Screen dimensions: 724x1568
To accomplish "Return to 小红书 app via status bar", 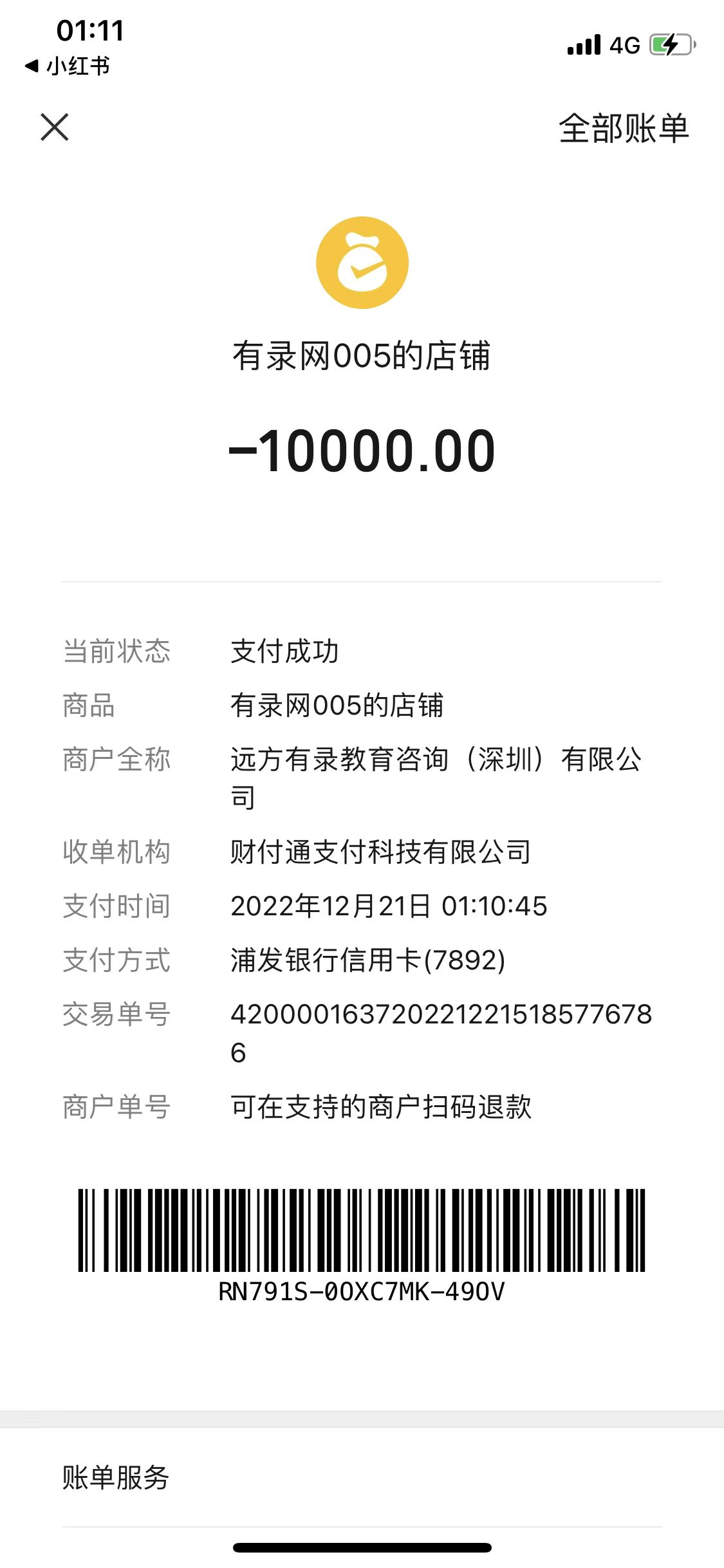I will click(68, 66).
